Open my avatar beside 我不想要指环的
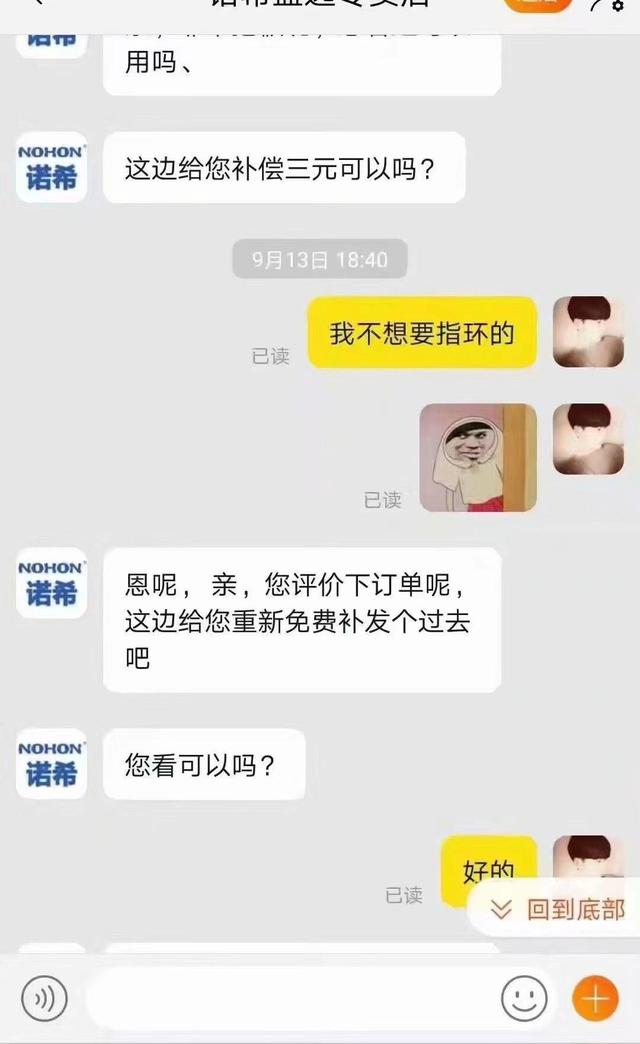The width and height of the screenshot is (640, 1044). tap(588, 332)
